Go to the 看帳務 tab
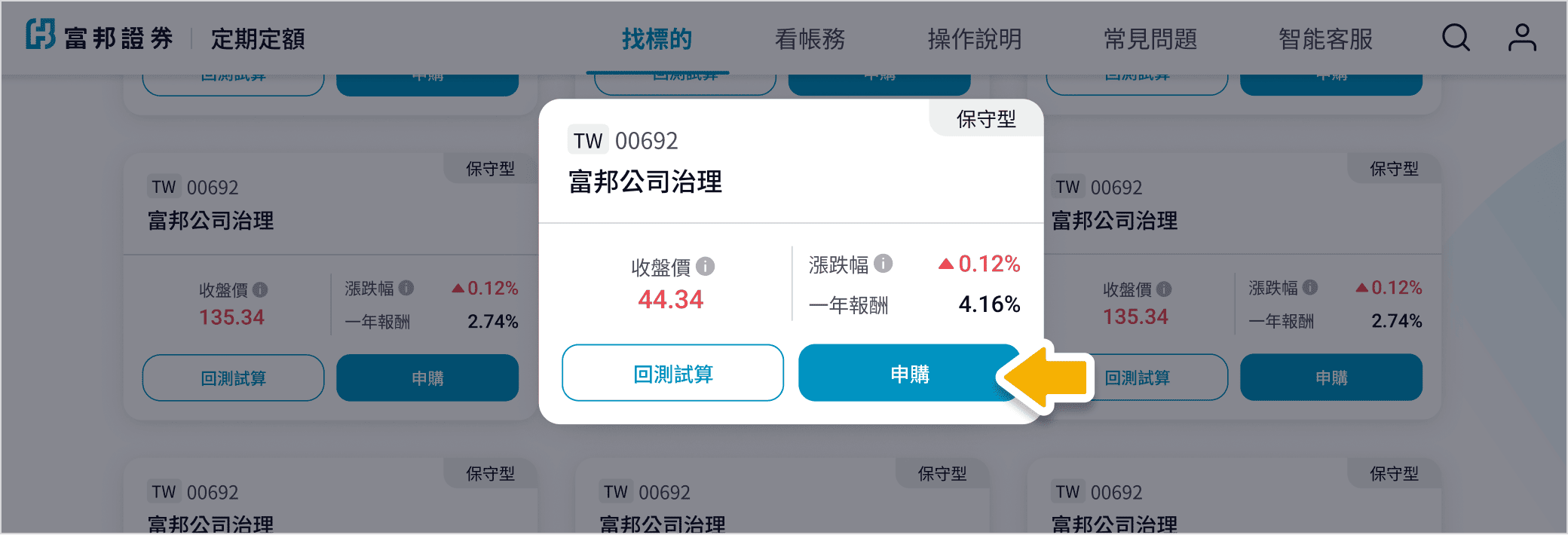Viewport: 1568px width, 535px height. (x=810, y=39)
